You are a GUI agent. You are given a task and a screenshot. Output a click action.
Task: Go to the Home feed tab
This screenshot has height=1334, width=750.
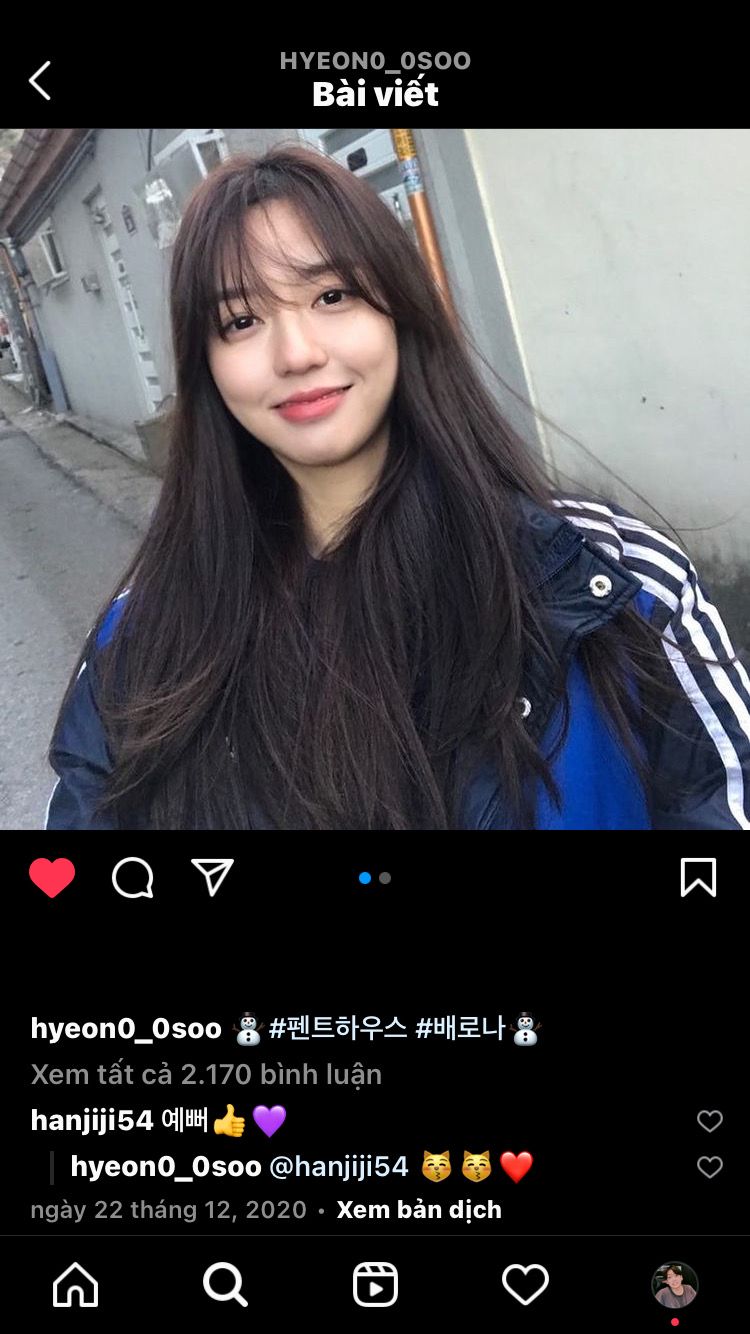[x=76, y=1285]
